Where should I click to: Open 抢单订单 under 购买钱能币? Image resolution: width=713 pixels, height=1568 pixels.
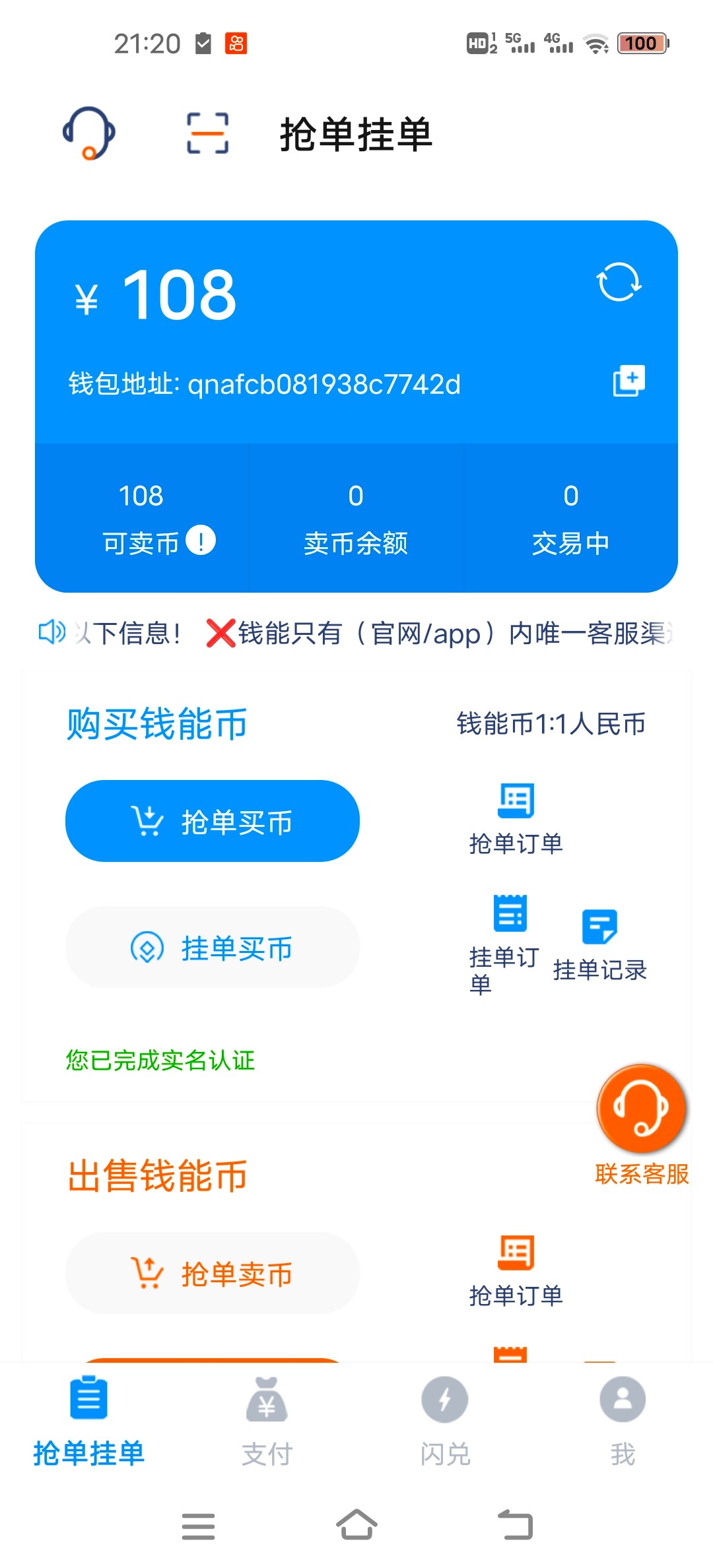(x=516, y=820)
